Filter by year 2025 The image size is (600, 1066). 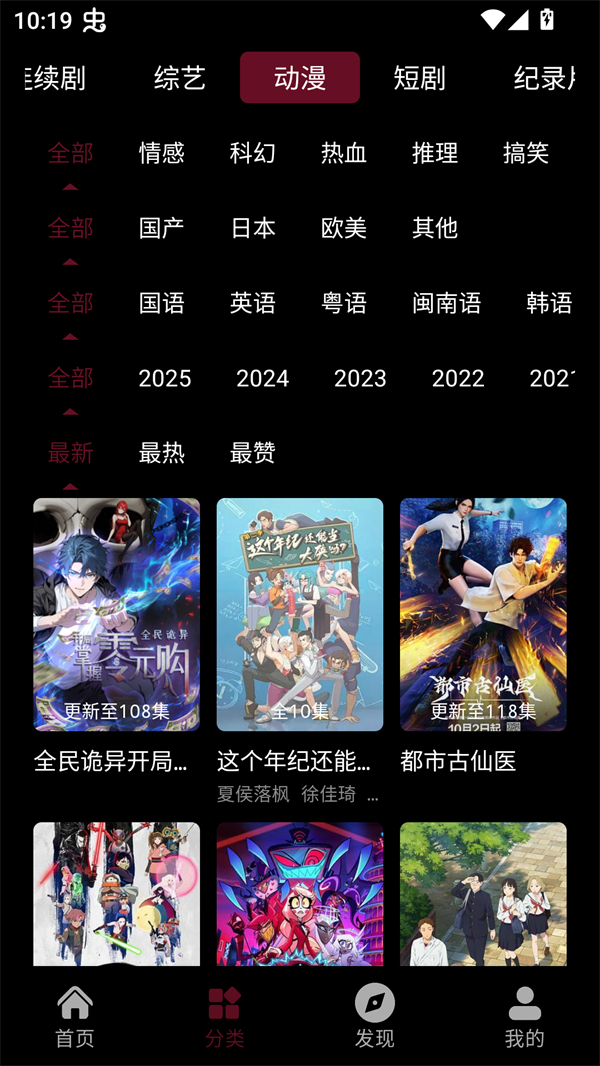click(x=165, y=378)
